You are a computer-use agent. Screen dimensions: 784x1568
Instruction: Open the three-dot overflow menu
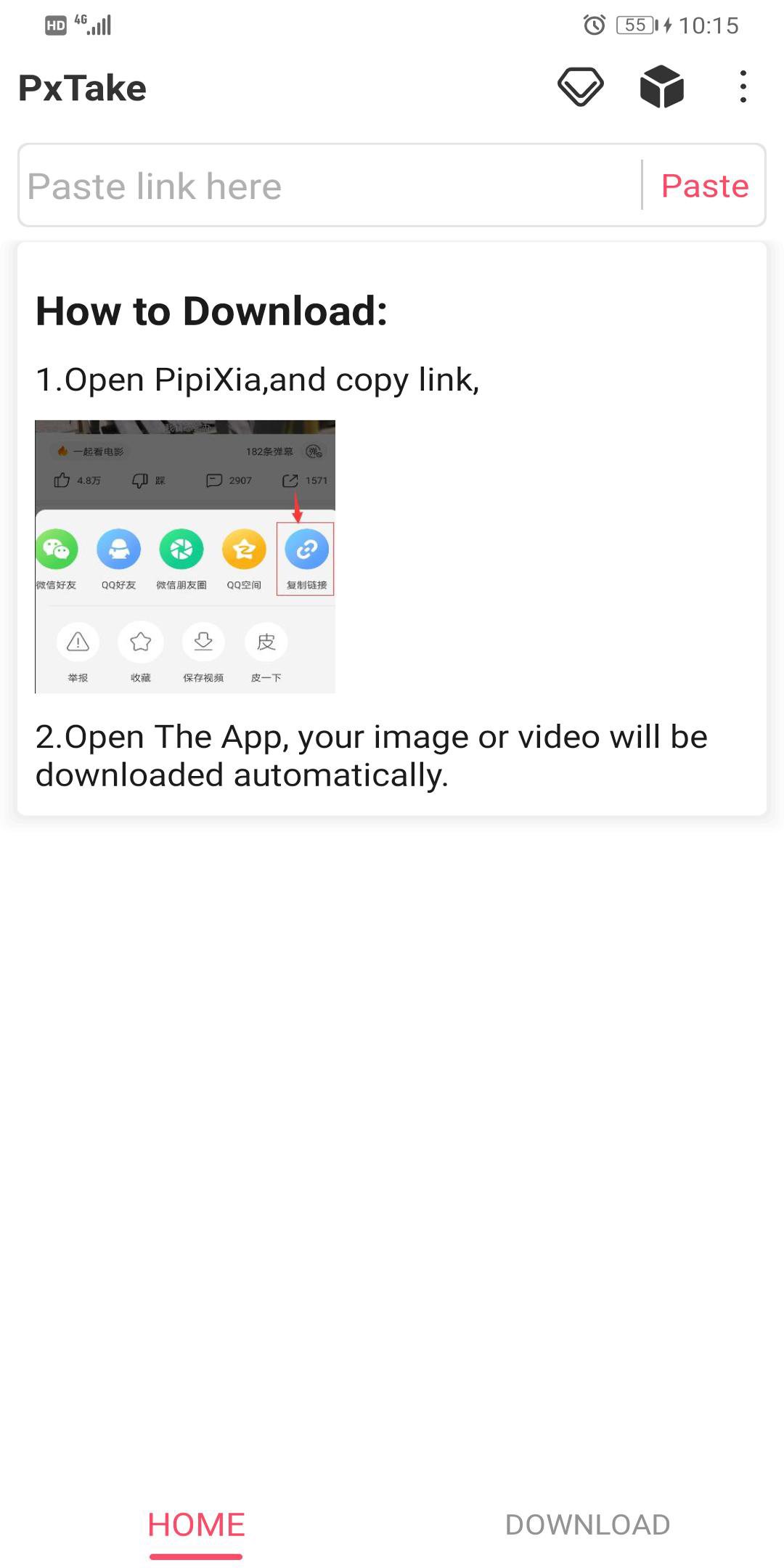point(742,87)
